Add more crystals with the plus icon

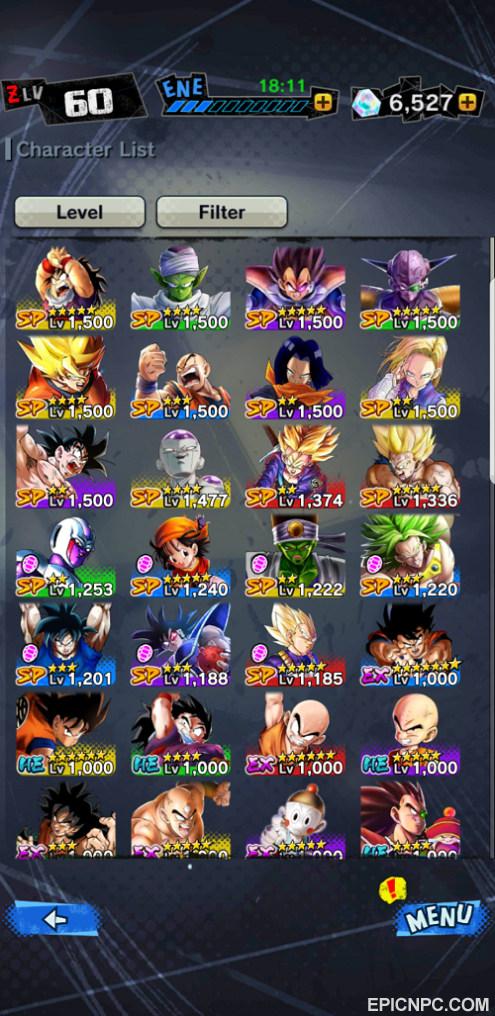click(466, 102)
